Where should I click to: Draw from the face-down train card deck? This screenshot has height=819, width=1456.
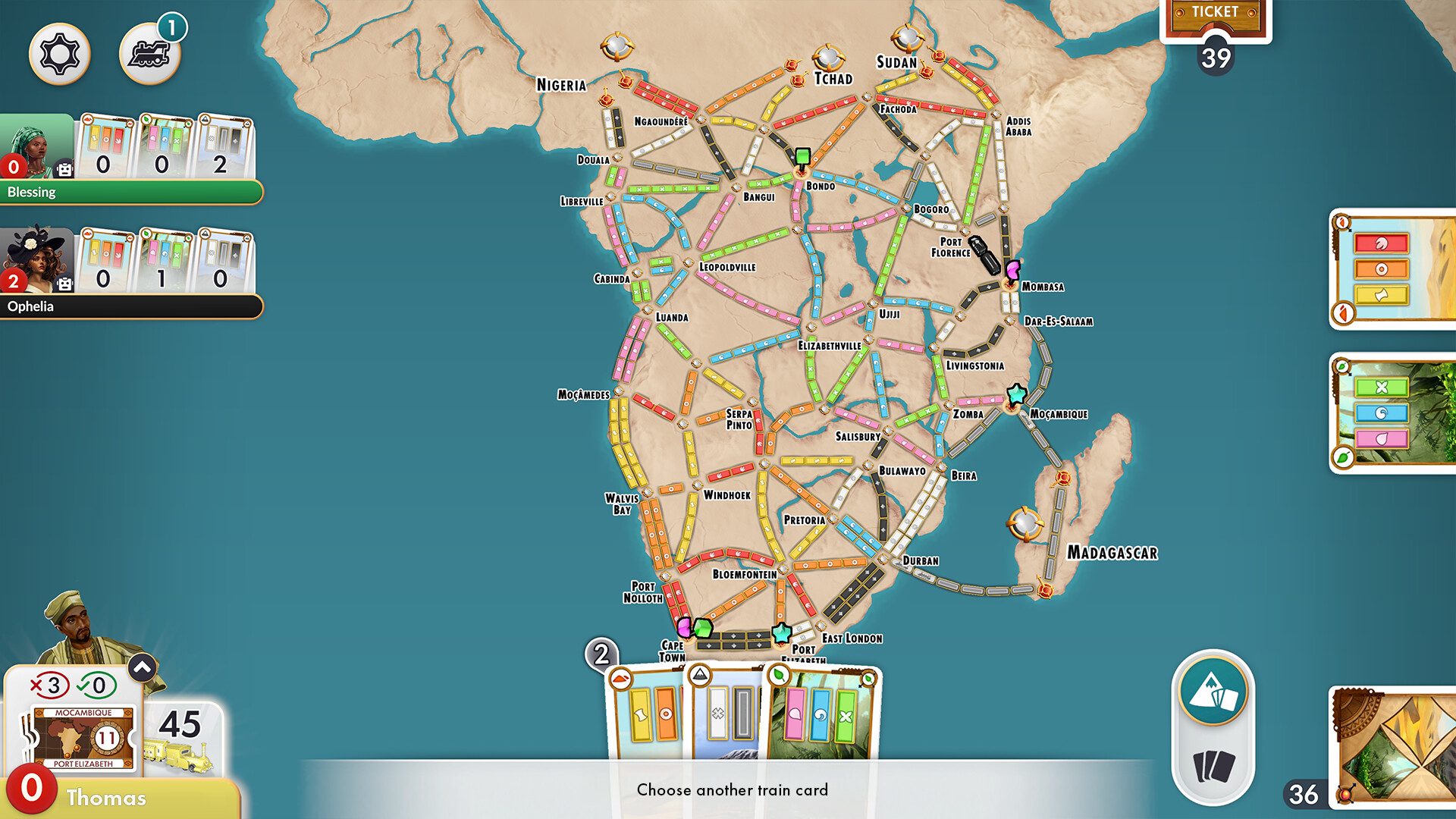1392,747
